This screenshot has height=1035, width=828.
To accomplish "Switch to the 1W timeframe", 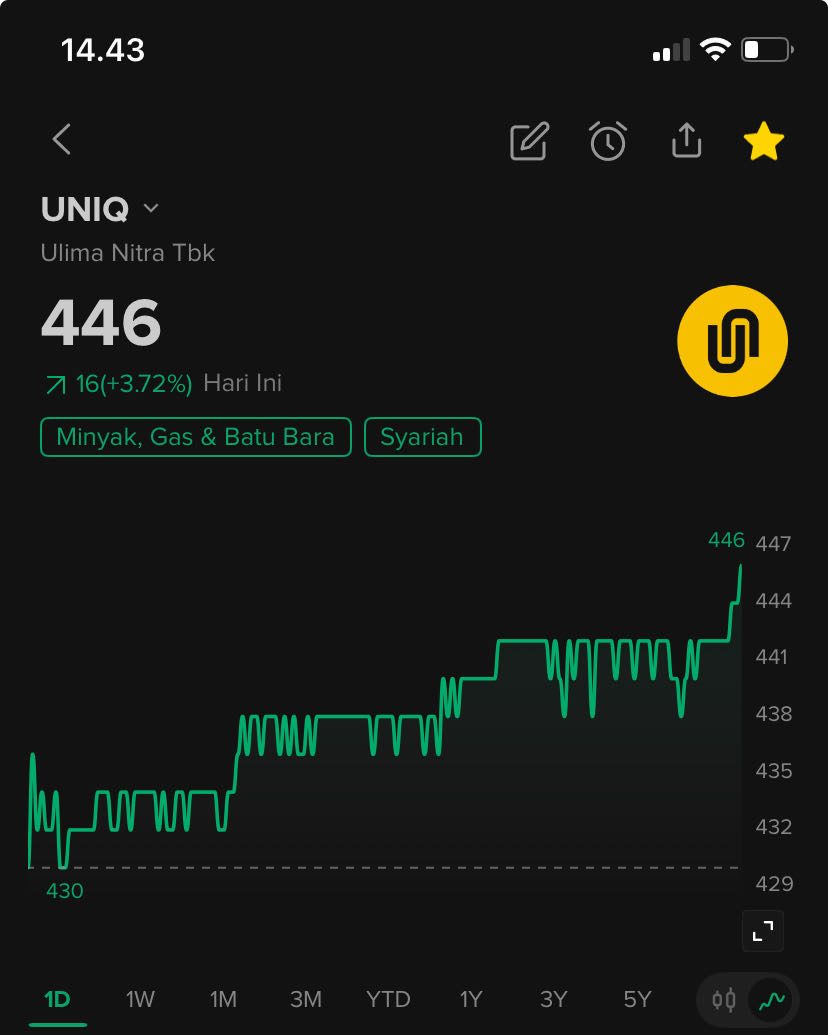I will 140,999.
